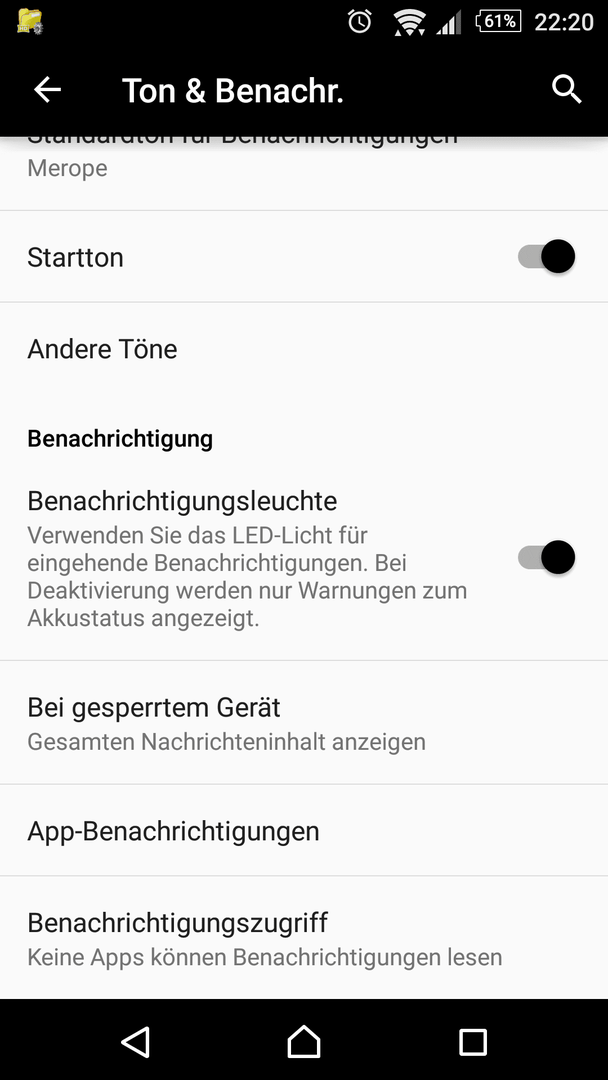Open App-Benachrichtigungen

304,831
